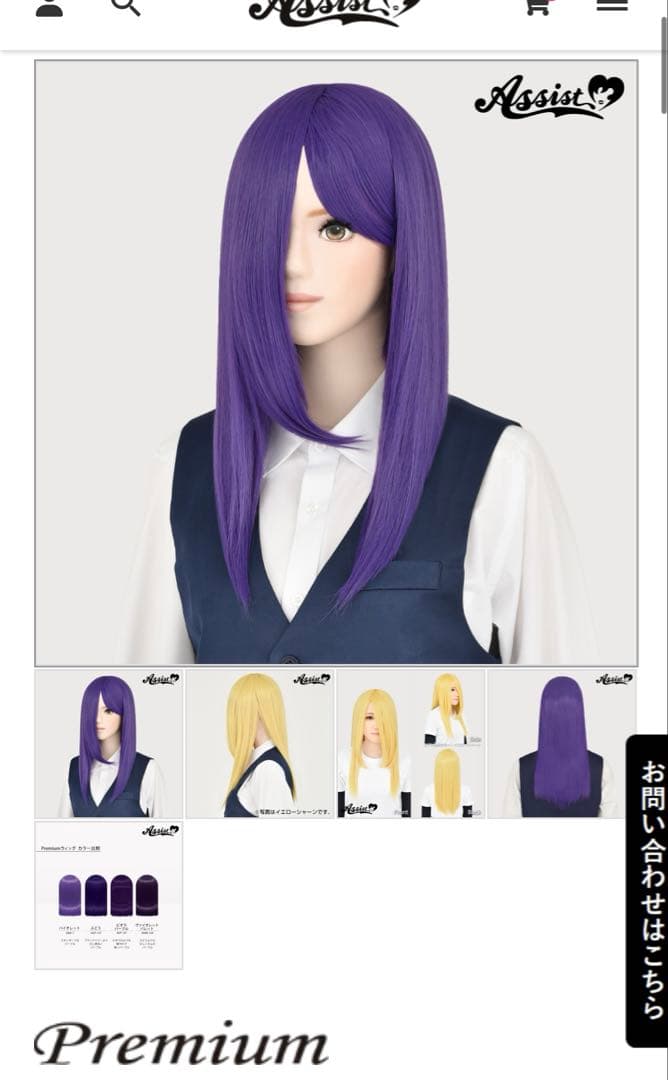Select the purple wig back-view thumbnail
The height and width of the screenshot is (1080, 668).
(562, 744)
